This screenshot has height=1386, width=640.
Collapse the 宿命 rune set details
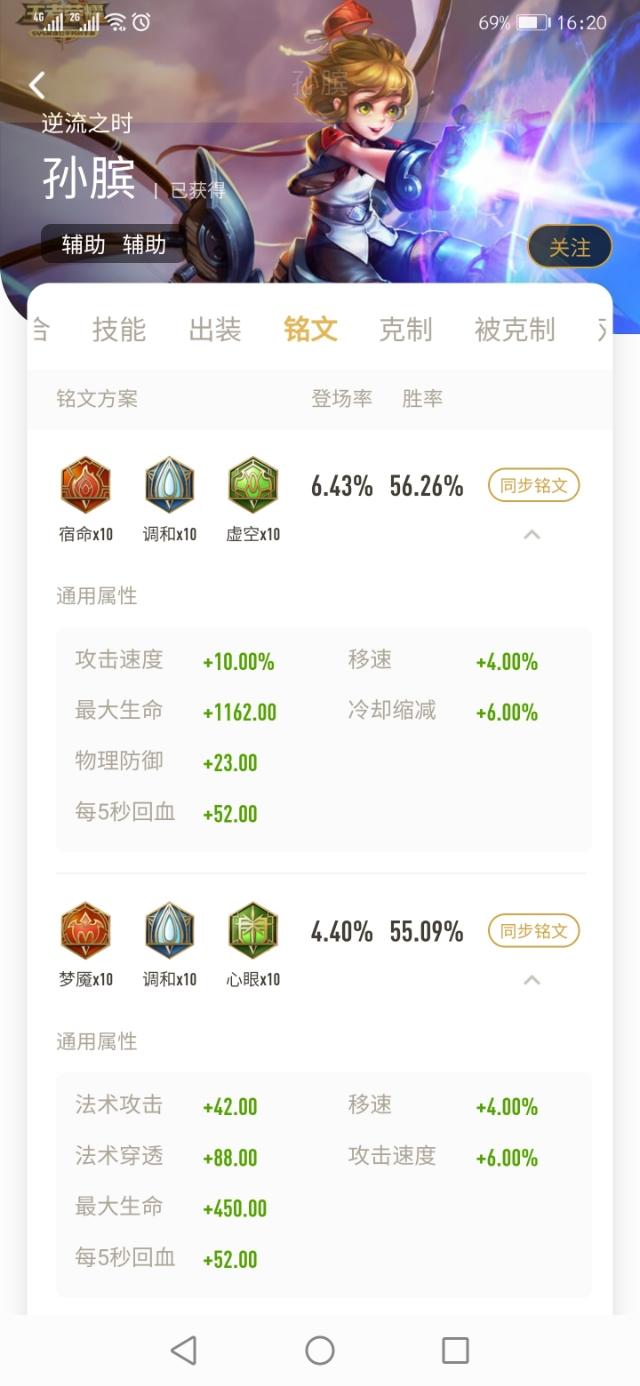[x=532, y=535]
